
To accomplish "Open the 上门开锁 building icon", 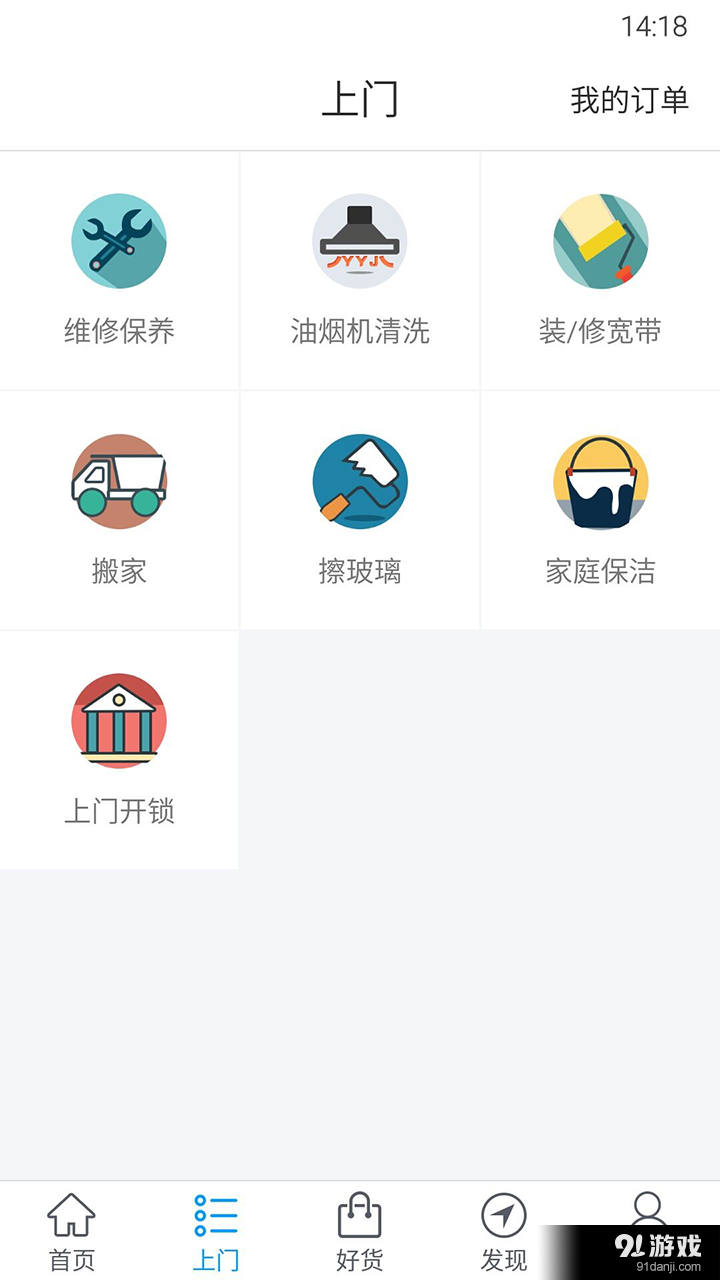I will coord(119,721).
